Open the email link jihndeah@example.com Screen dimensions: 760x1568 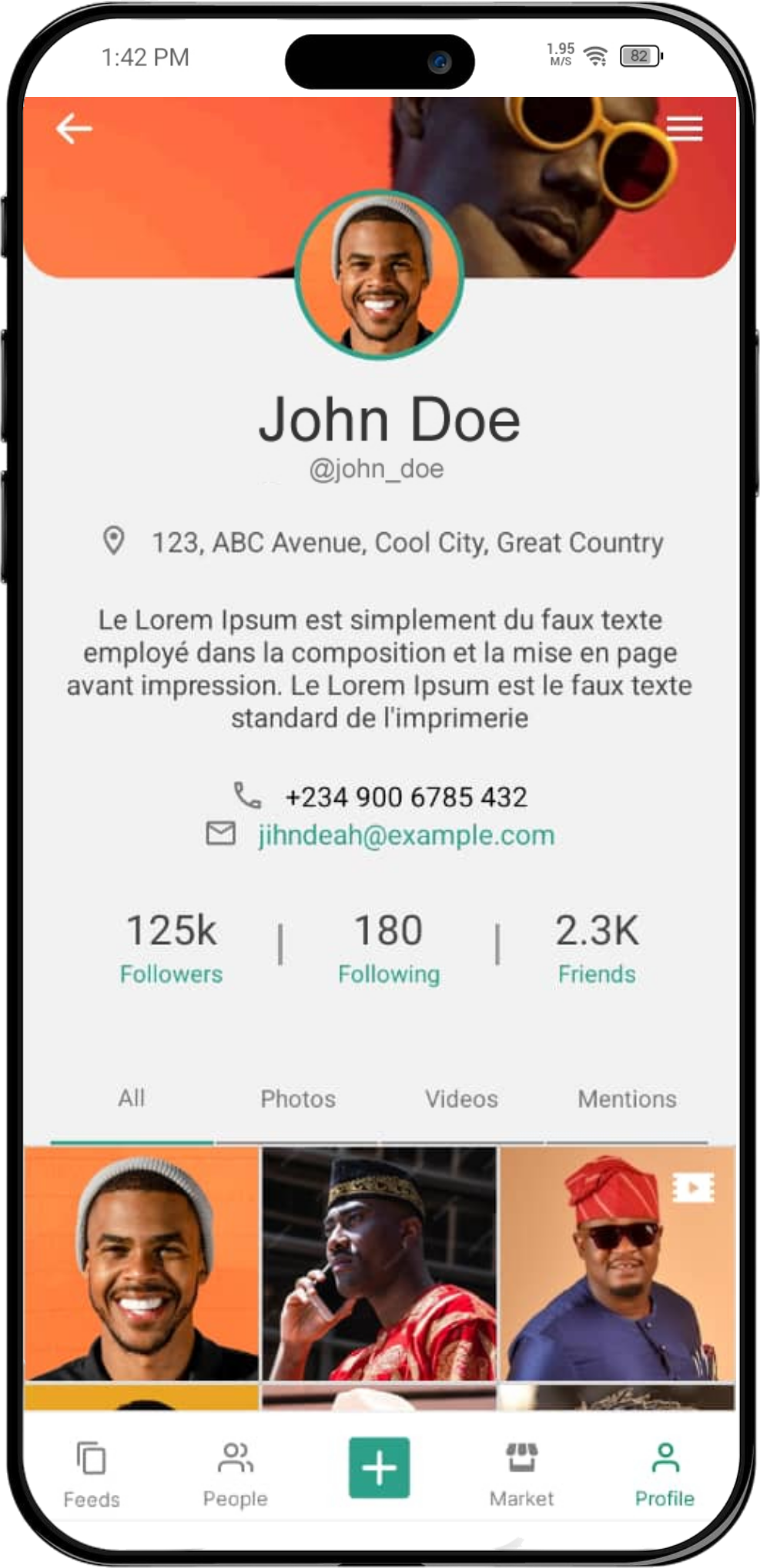pyautogui.click(x=406, y=835)
